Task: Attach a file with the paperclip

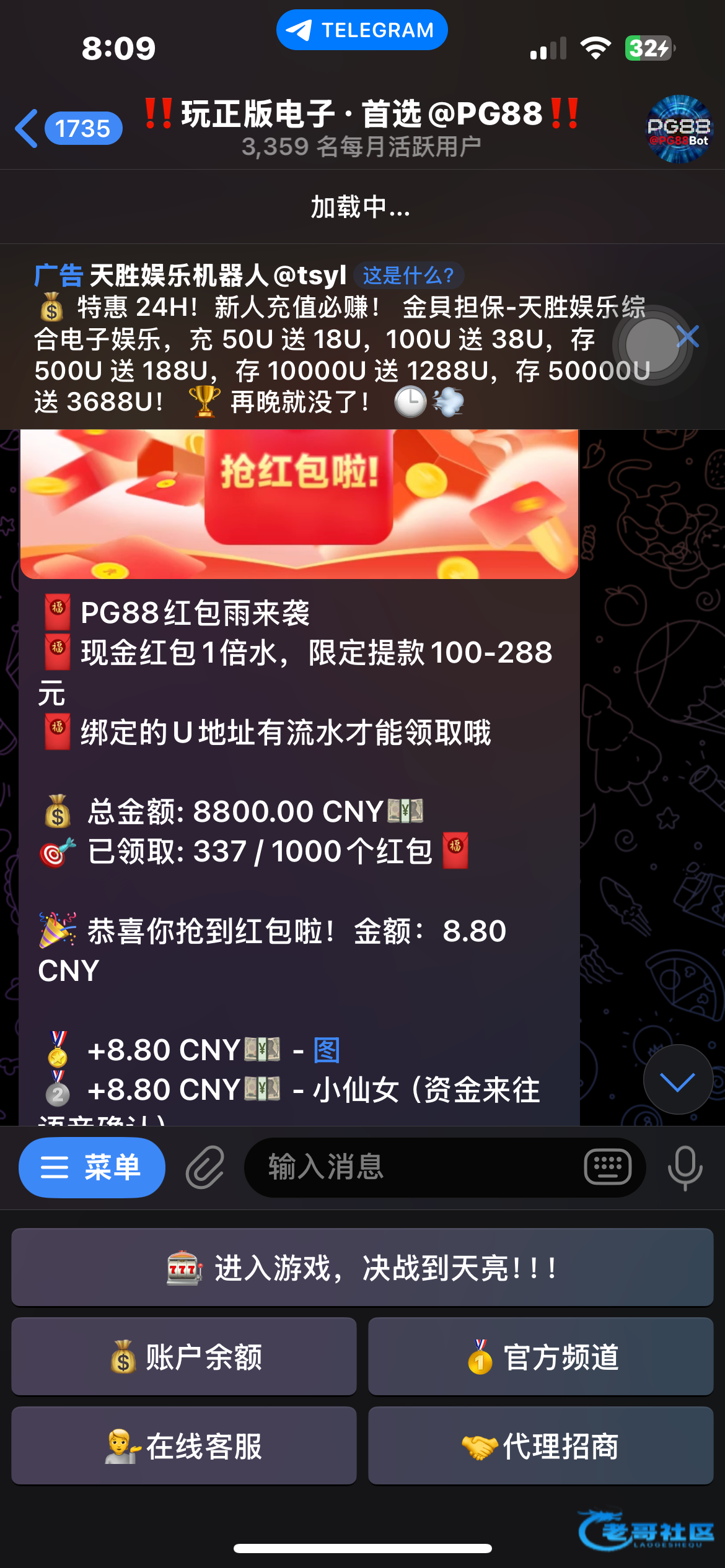Action: [x=205, y=1167]
